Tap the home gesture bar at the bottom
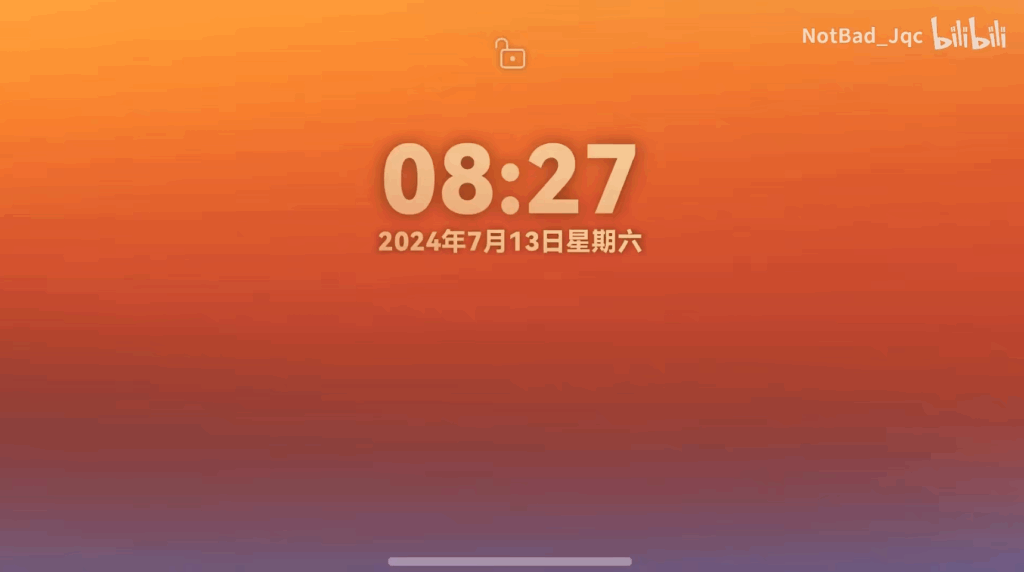The height and width of the screenshot is (572, 1024). tap(510, 561)
